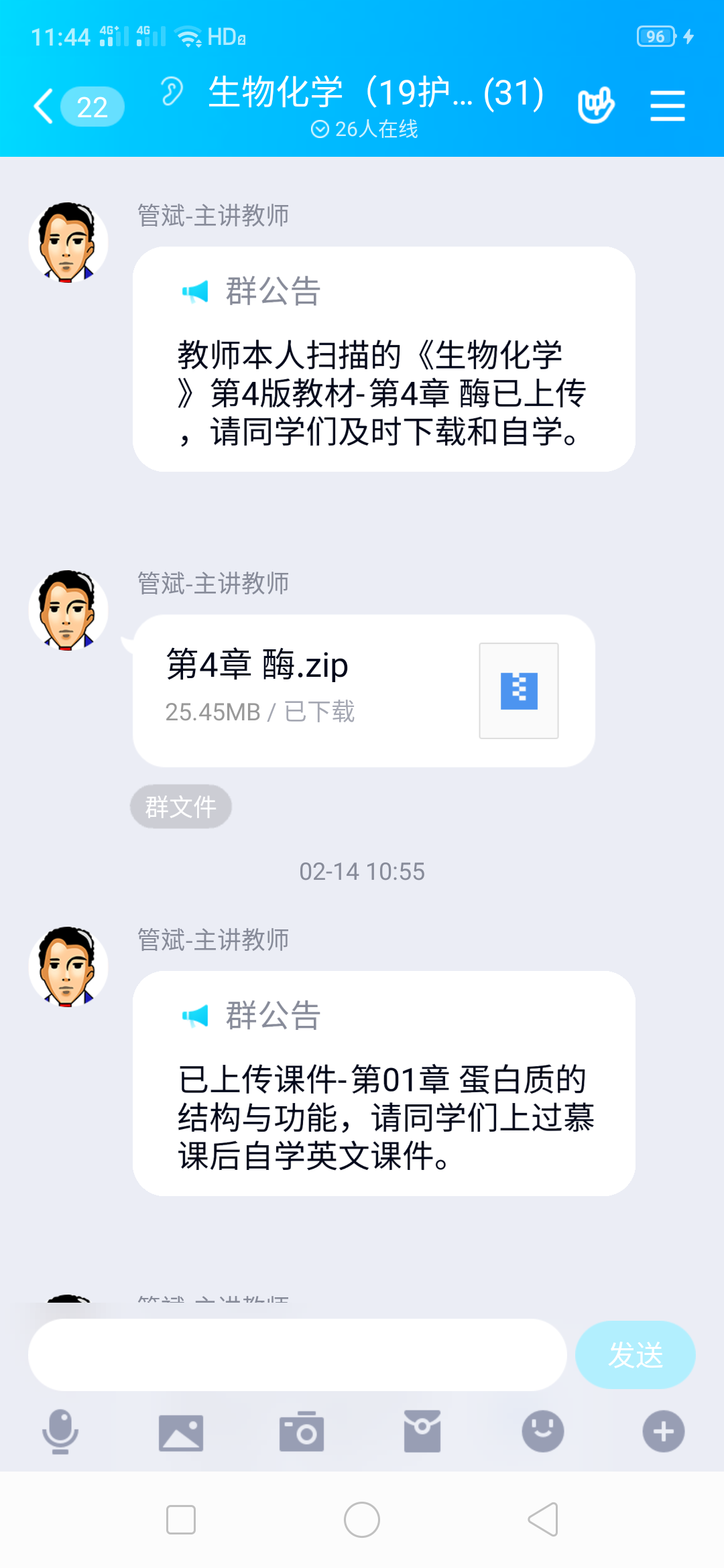
Task: Tap the system home button
Action: point(362,1519)
